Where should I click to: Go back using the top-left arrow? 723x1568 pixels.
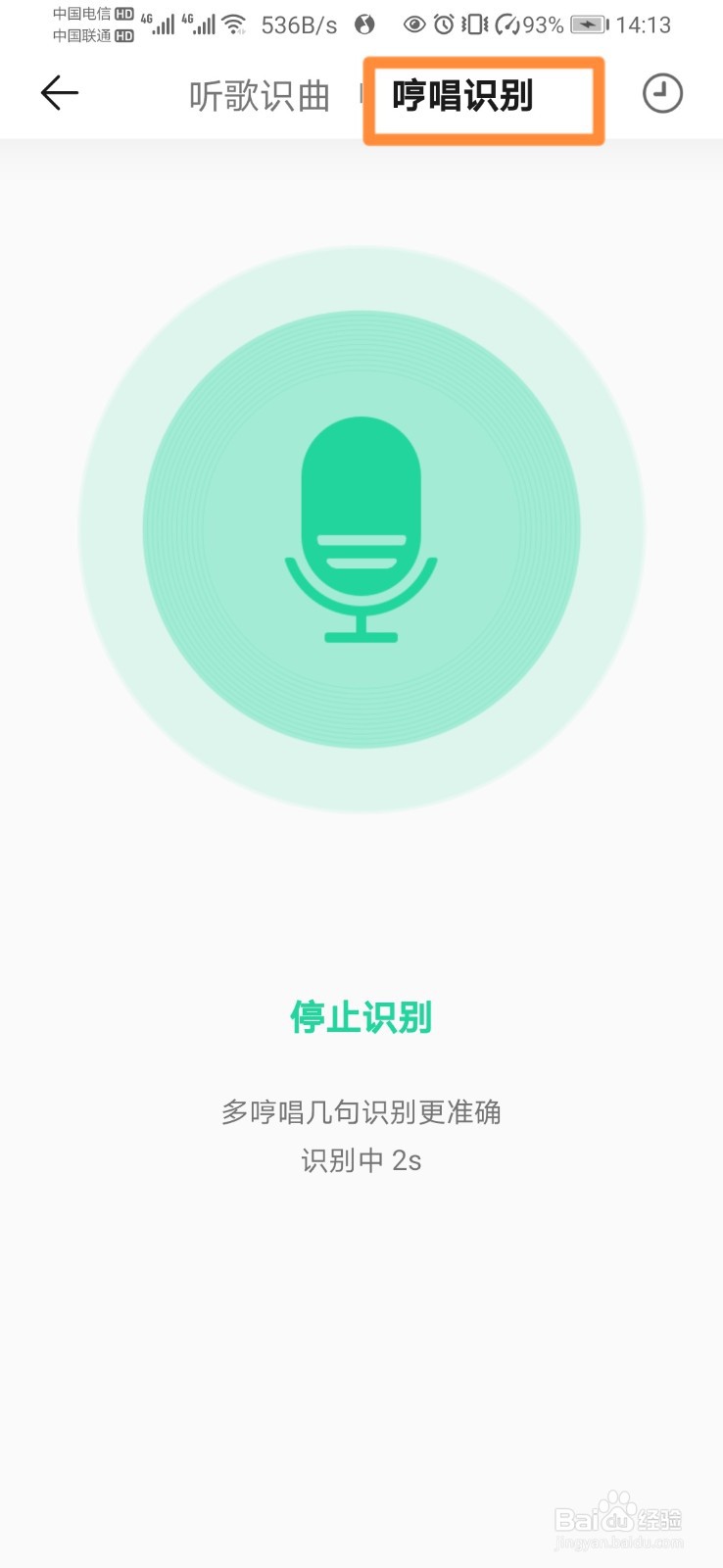59,94
